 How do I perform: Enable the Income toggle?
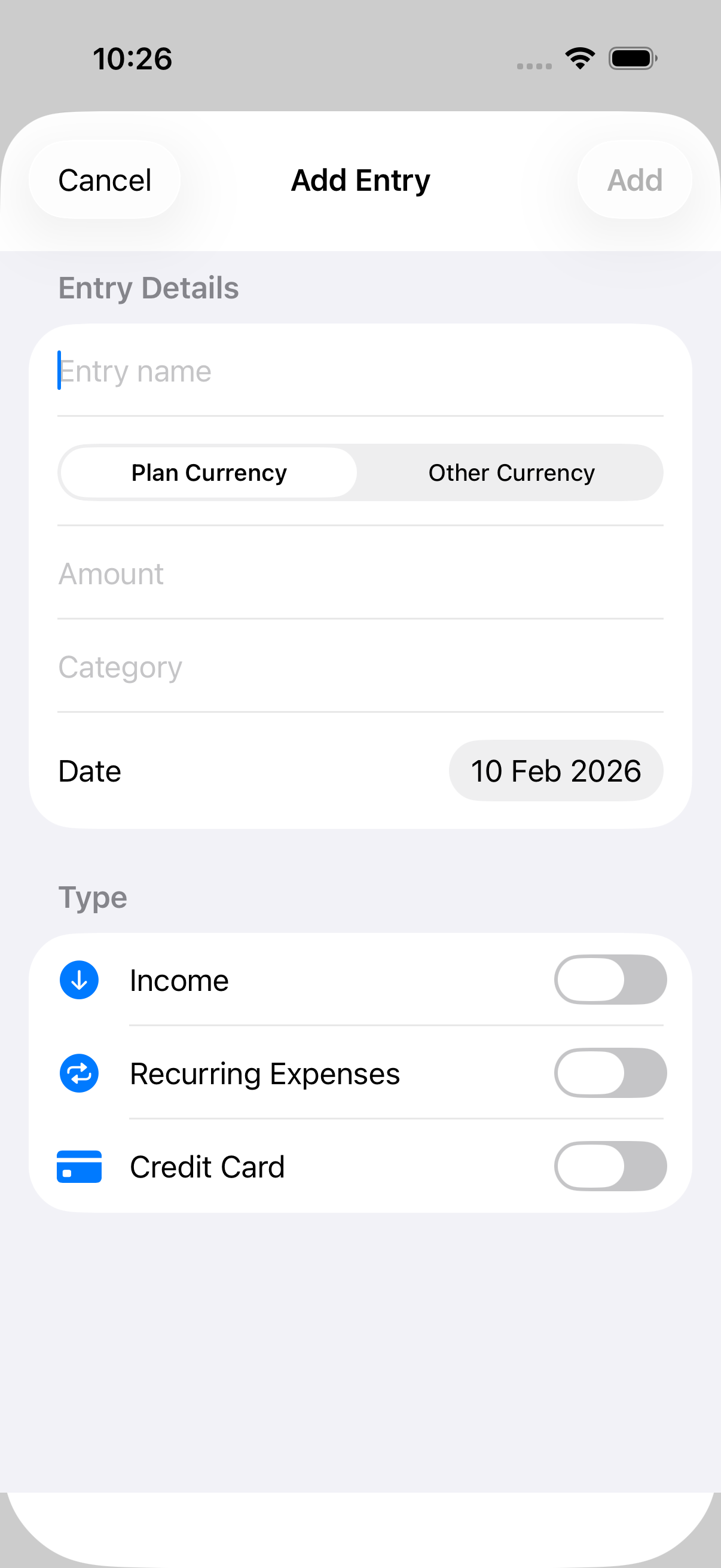610,980
